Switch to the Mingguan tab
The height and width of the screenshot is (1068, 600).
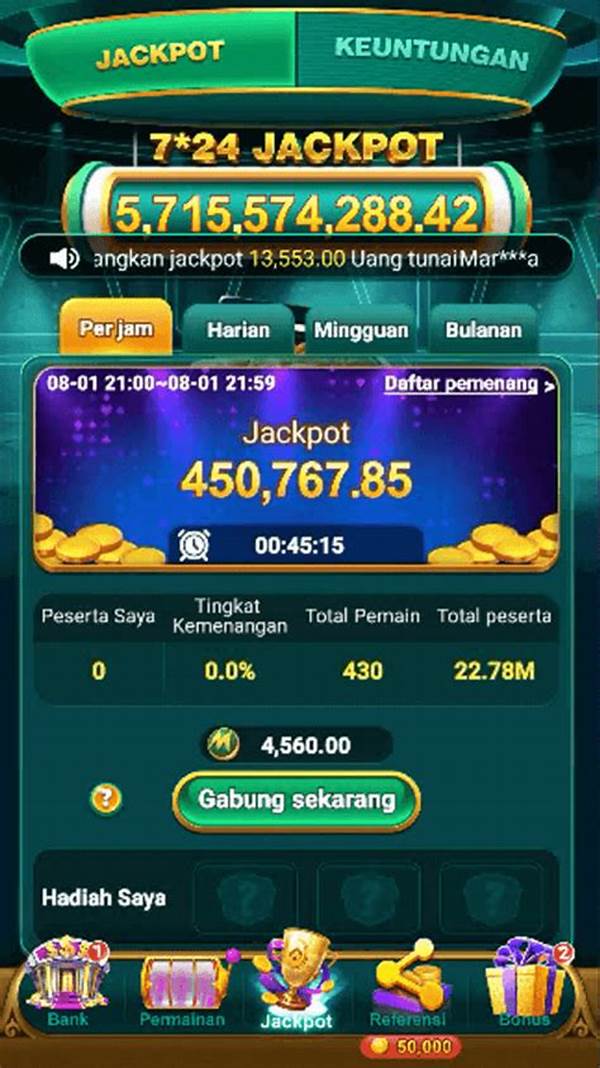click(x=360, y=329)
